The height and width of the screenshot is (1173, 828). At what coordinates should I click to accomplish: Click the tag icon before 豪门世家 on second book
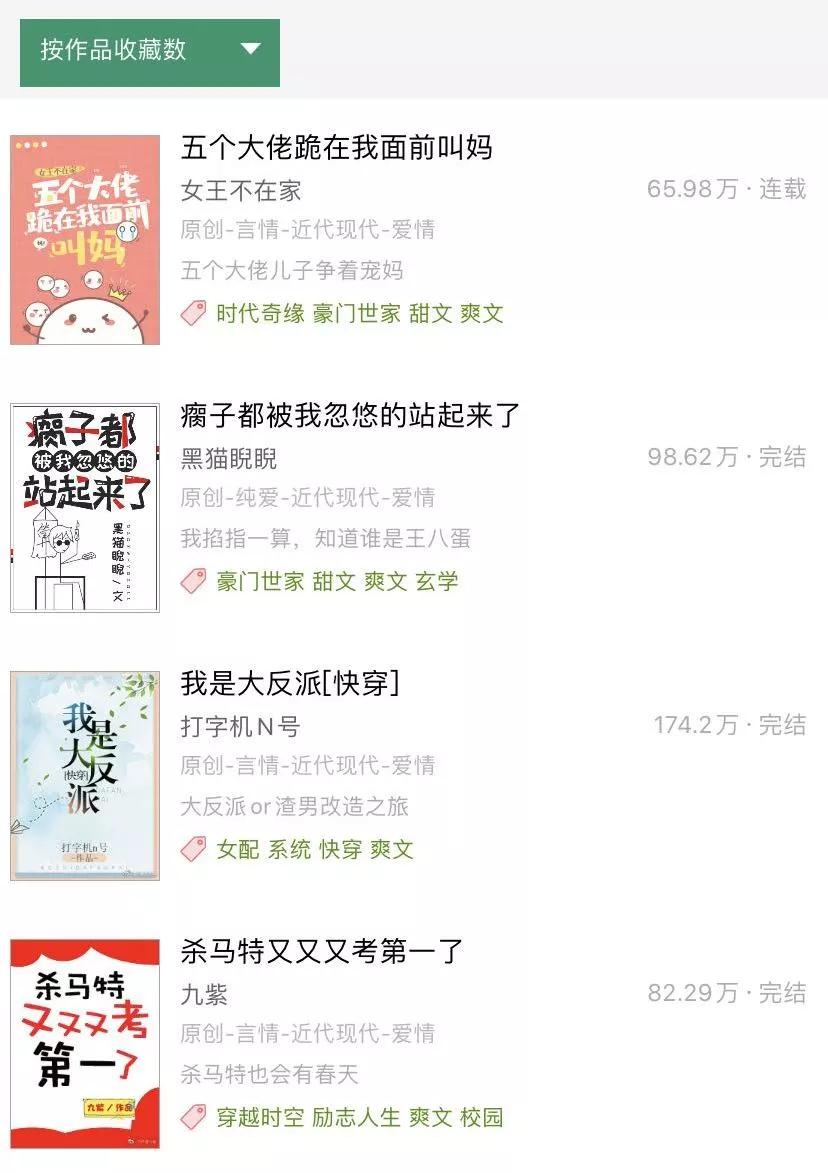pos(192,583)
